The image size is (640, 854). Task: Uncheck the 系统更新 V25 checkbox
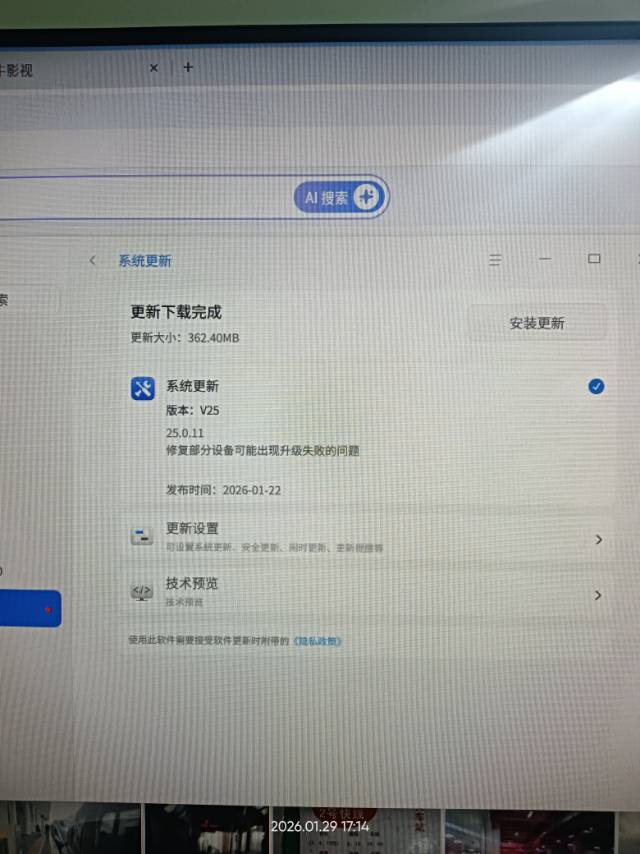pyautogui.click(x=596, y=386)
